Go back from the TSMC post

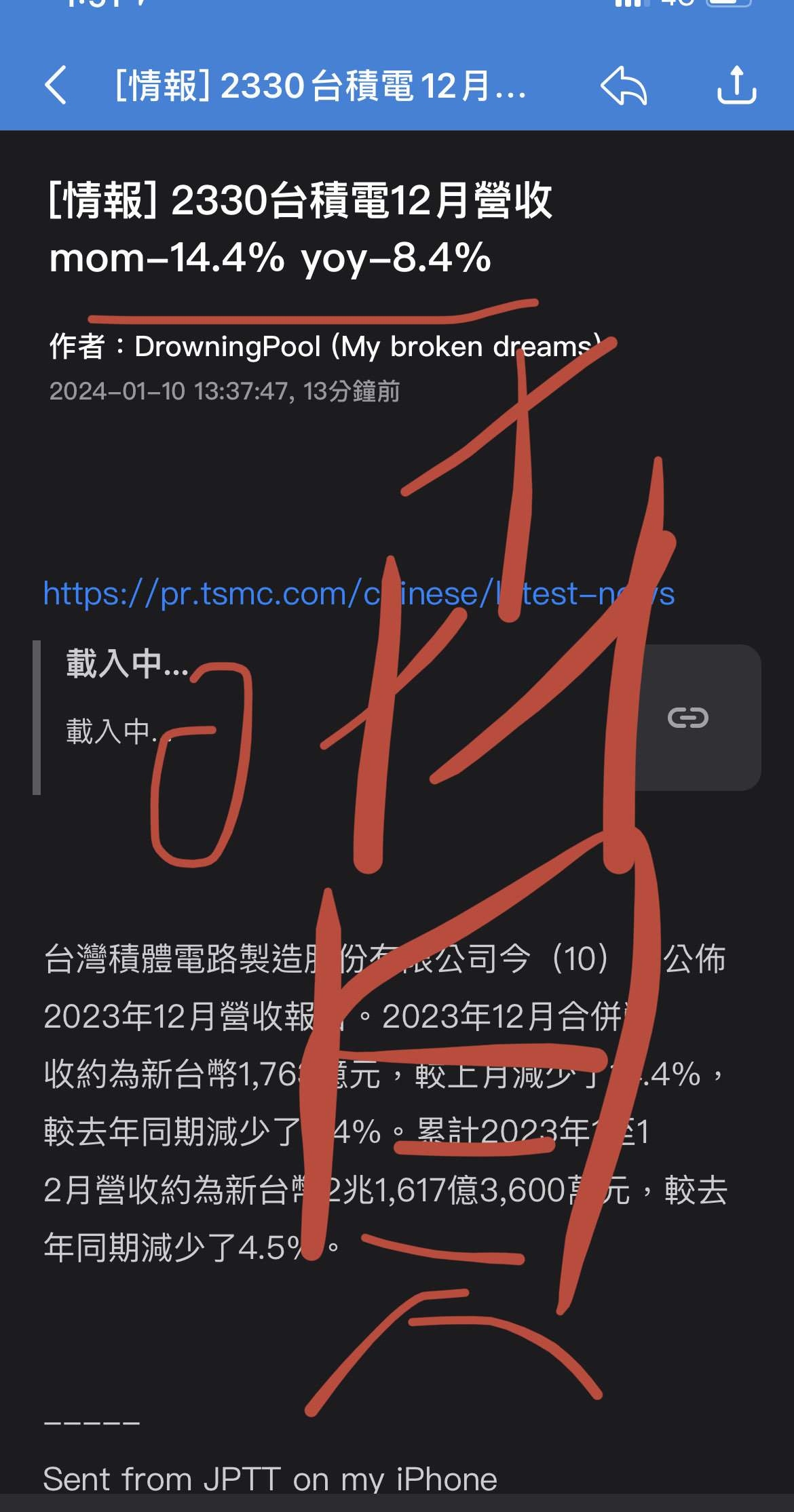coord(56,85)
